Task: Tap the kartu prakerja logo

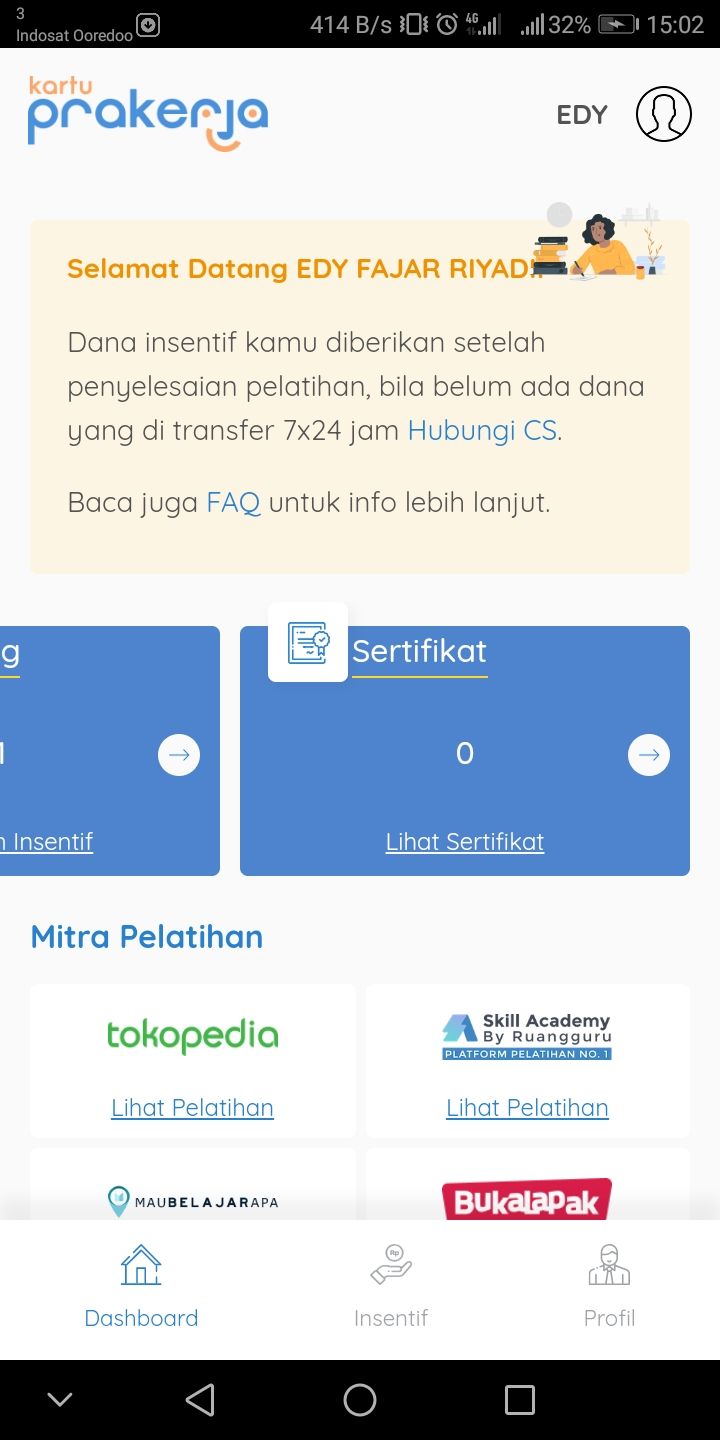Action: click(148, 114)
